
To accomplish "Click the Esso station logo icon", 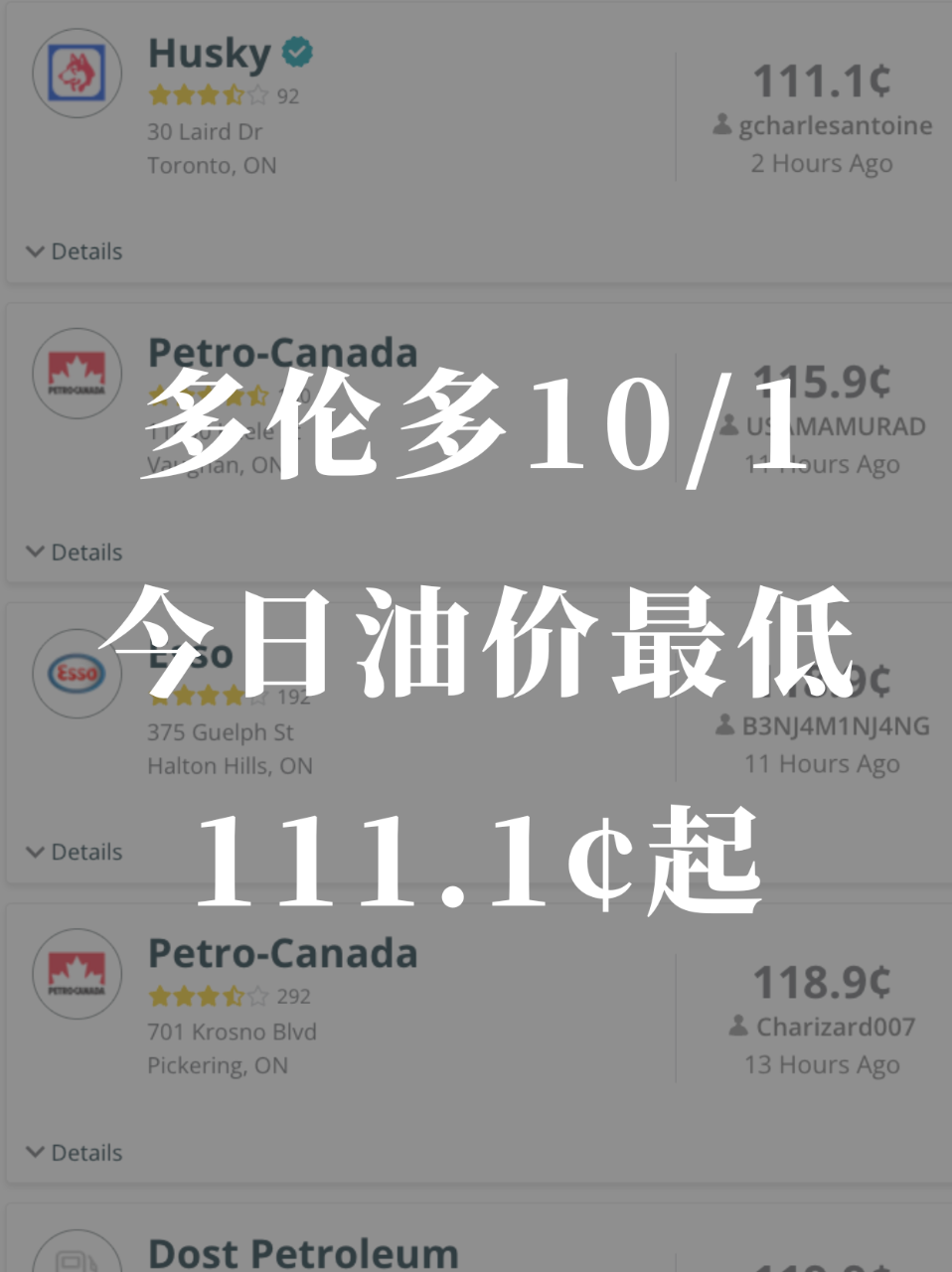I will 77,674.
